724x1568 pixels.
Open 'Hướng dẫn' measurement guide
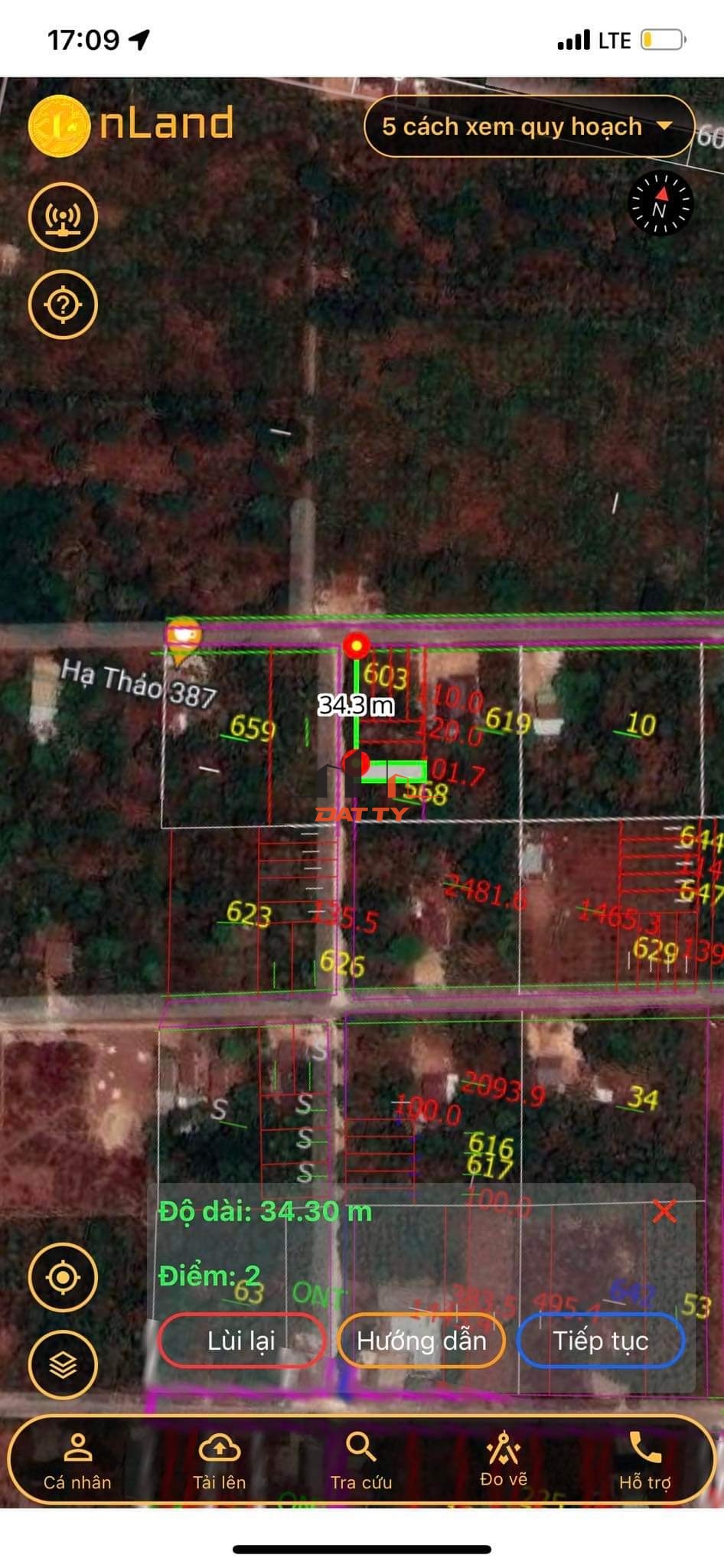point(422,1341)
